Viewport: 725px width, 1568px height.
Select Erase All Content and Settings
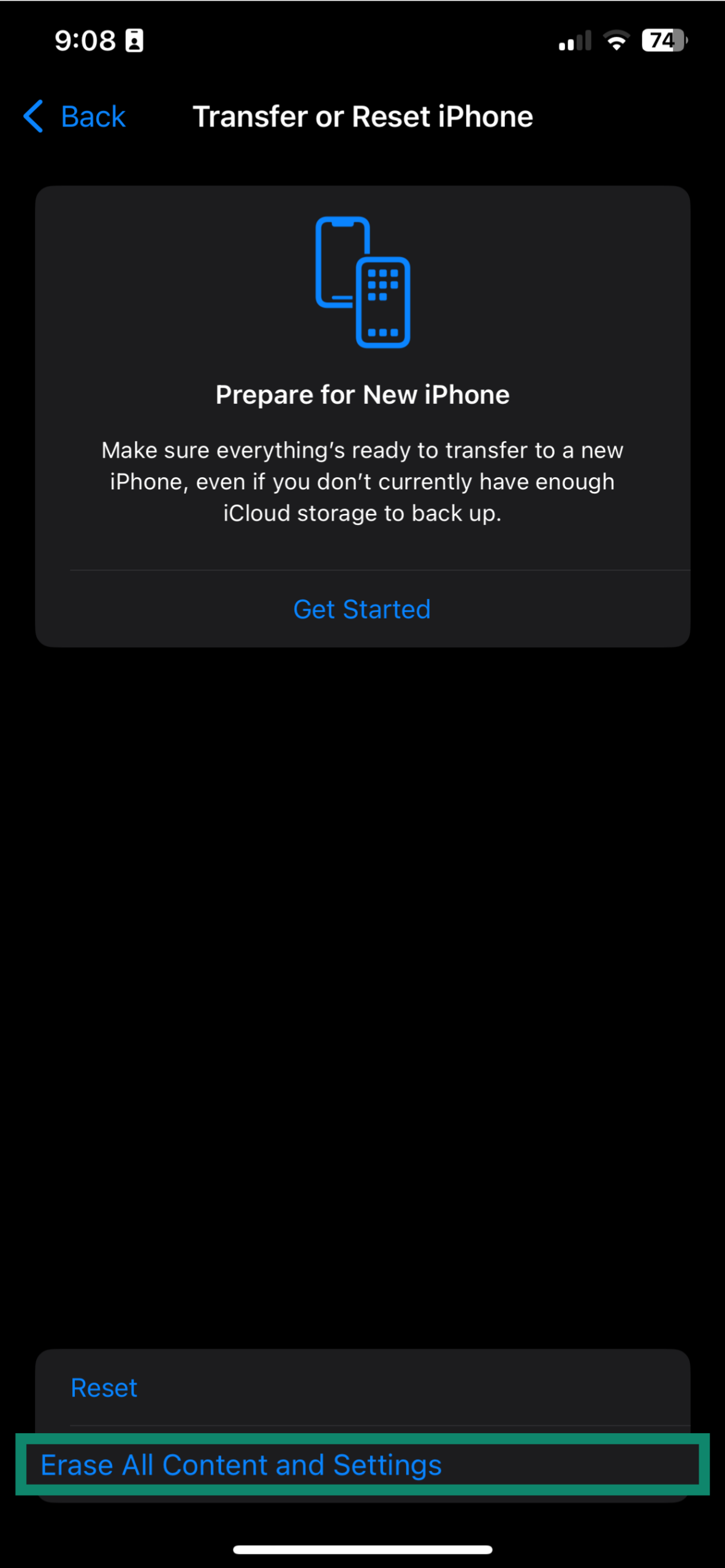pyautogui.click(x=240, y=1465)
